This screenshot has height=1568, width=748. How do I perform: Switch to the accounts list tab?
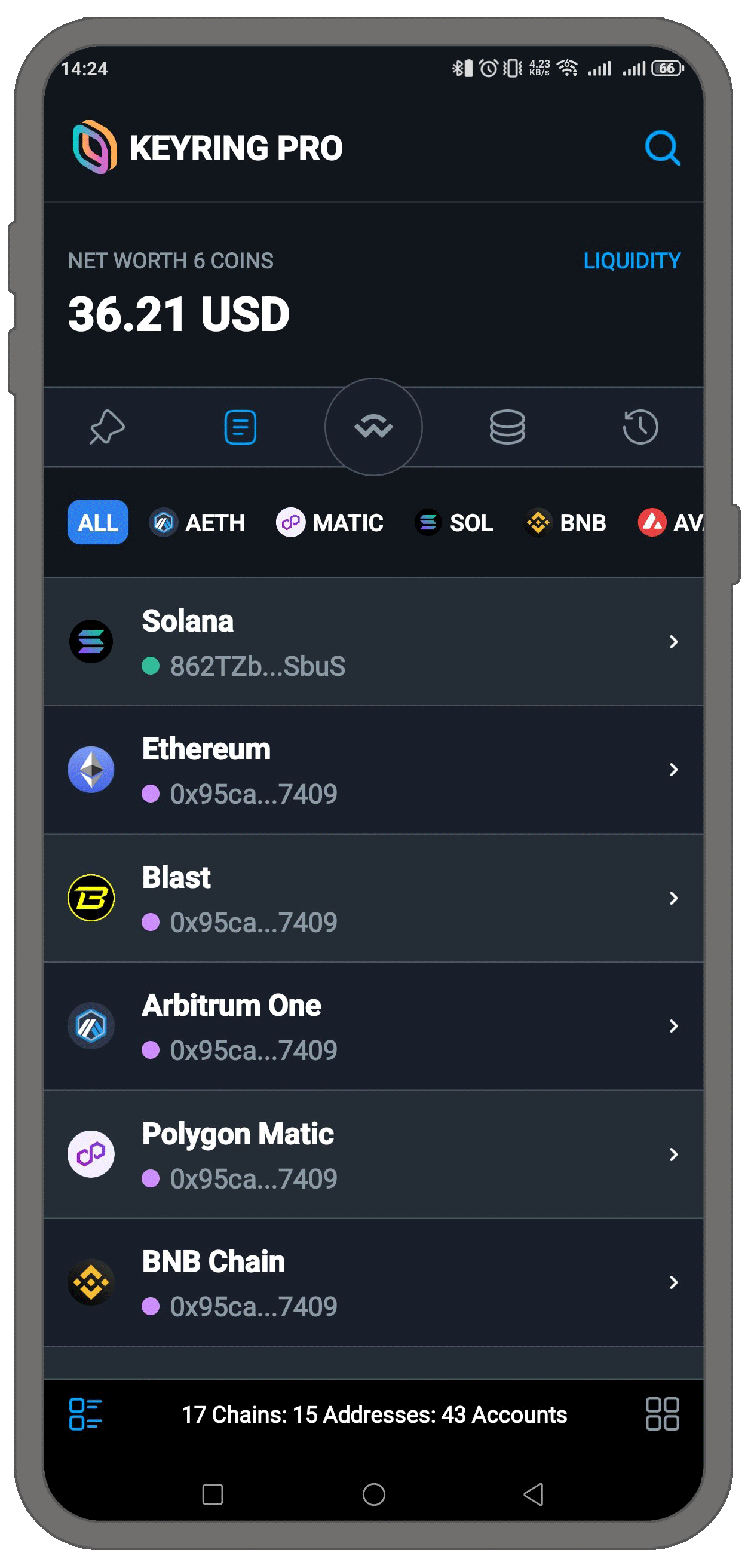coord(240,427)
